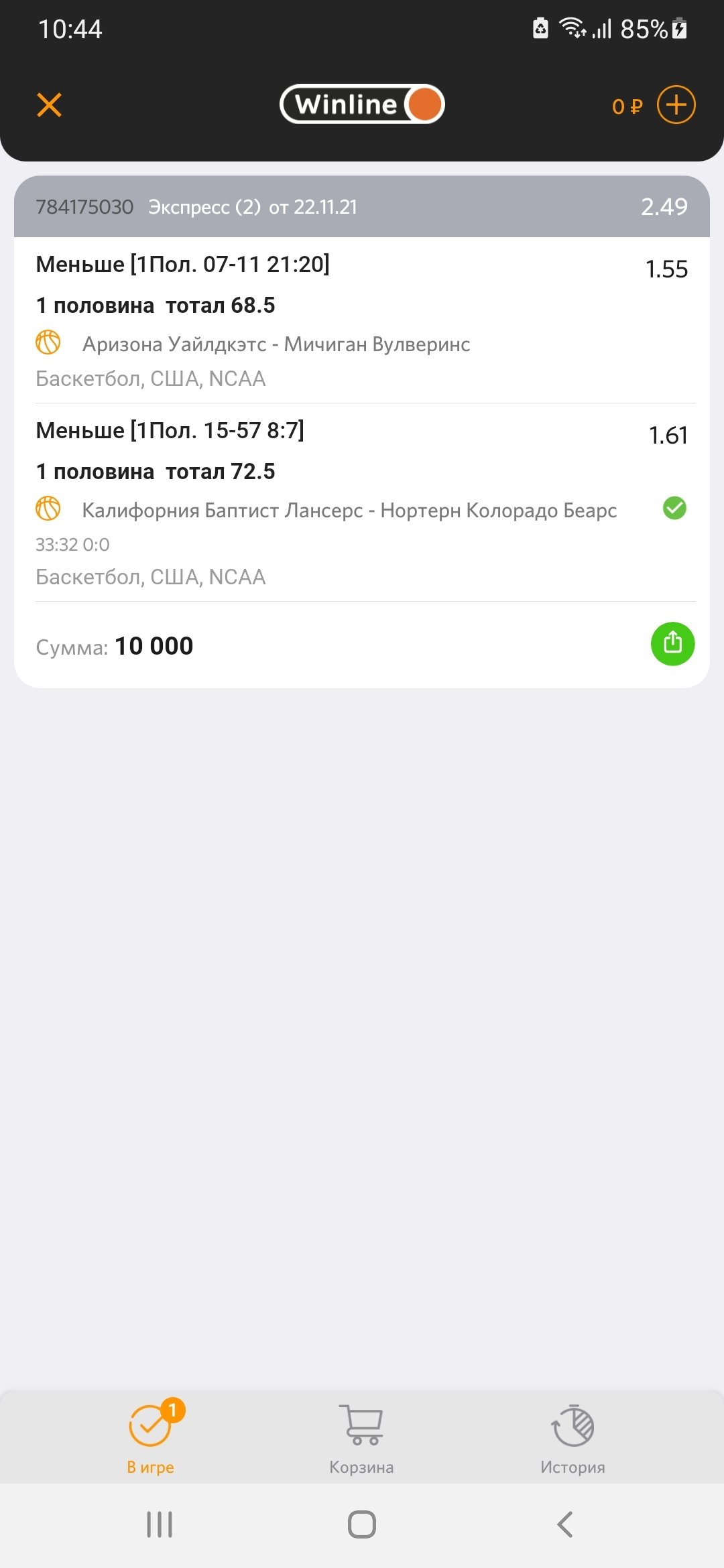
Task: Go back with the system back button
Action: pos(565,1524)
